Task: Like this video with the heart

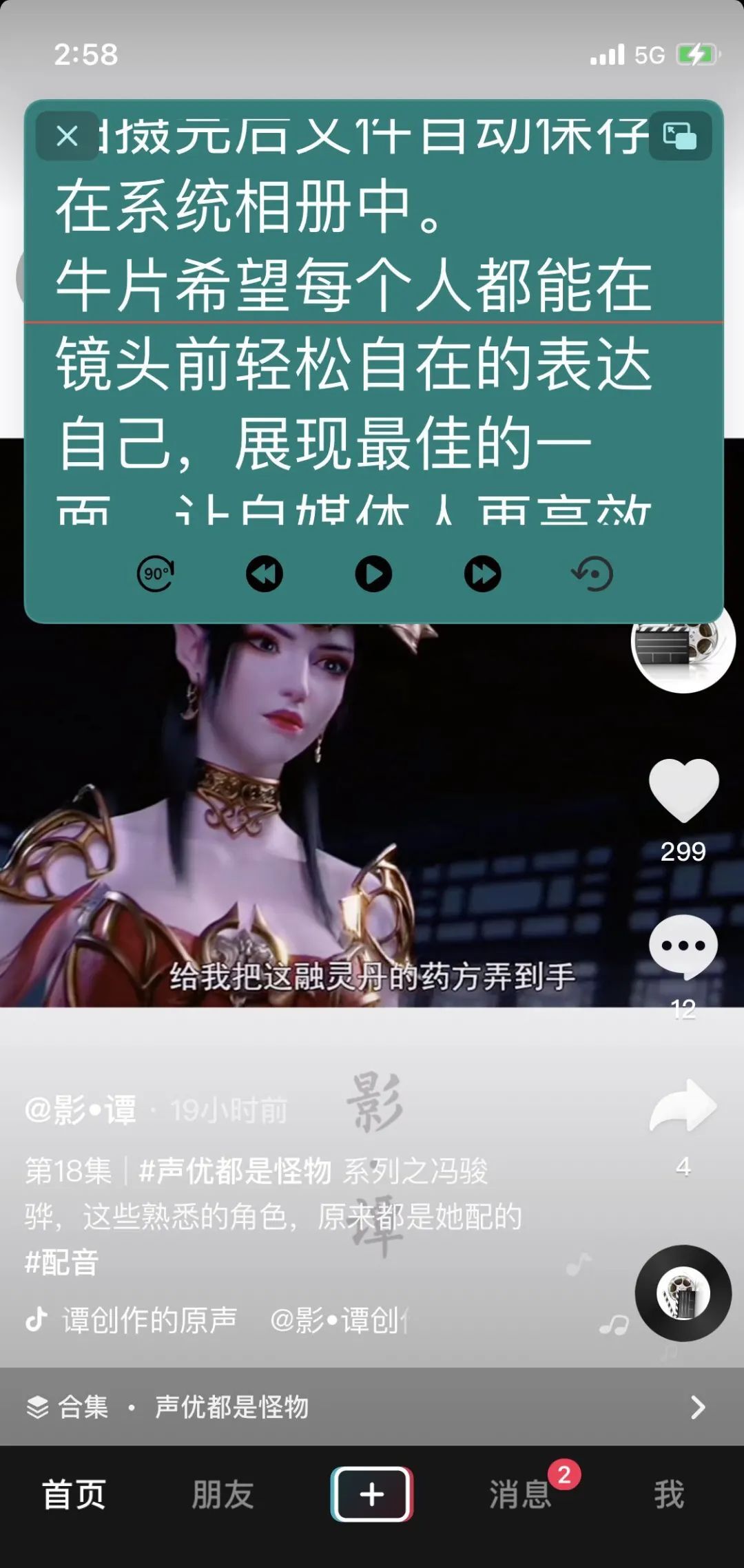Action: coord(683,791)
